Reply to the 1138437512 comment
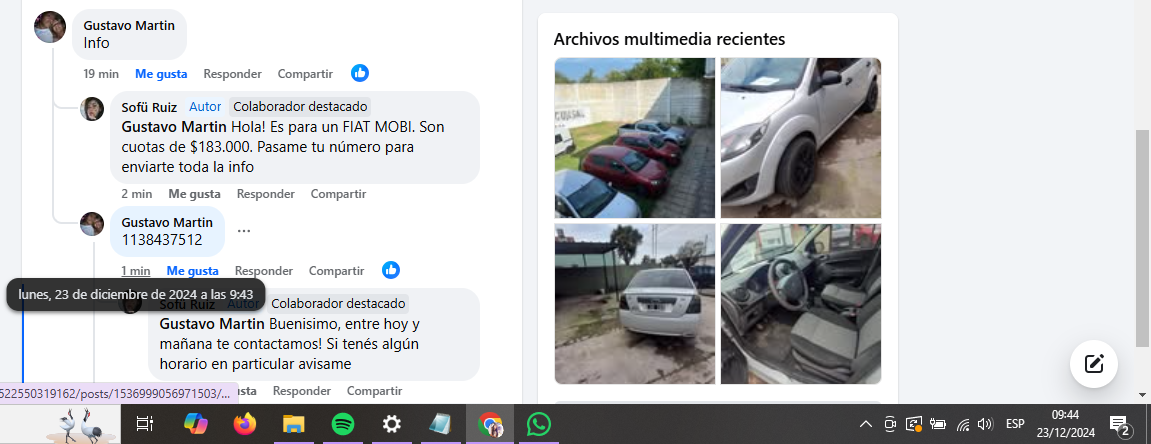This screenshot has width=1151, height=444. tap(263, 271)
